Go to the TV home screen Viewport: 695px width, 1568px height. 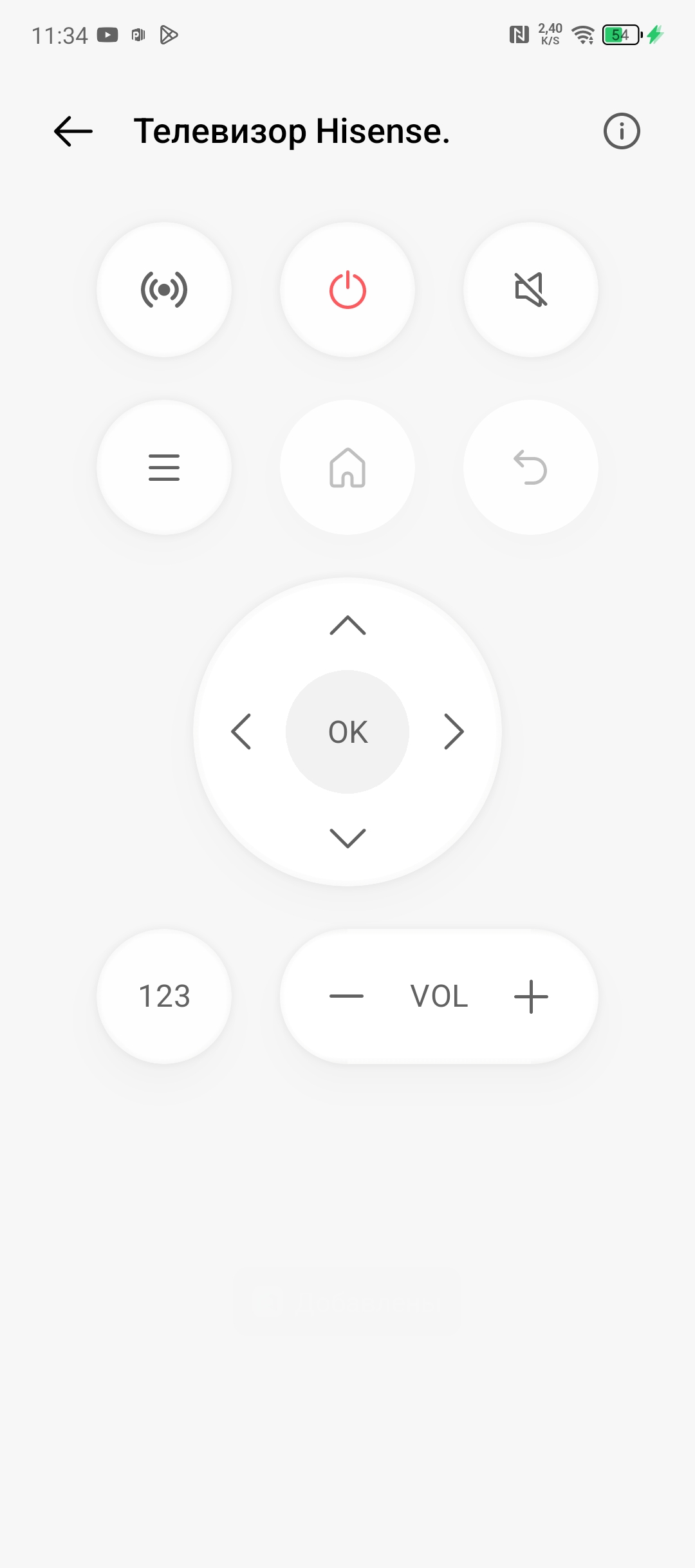point(347,467)
